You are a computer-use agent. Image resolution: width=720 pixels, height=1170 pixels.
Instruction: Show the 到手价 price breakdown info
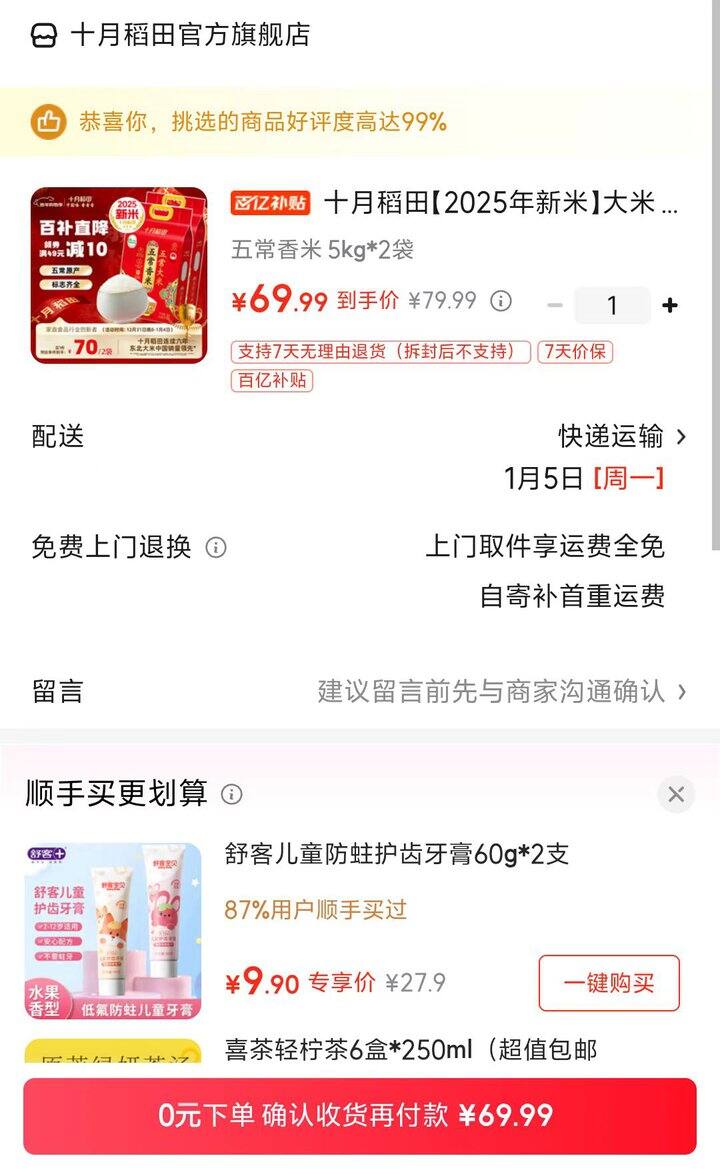point(501,301)
